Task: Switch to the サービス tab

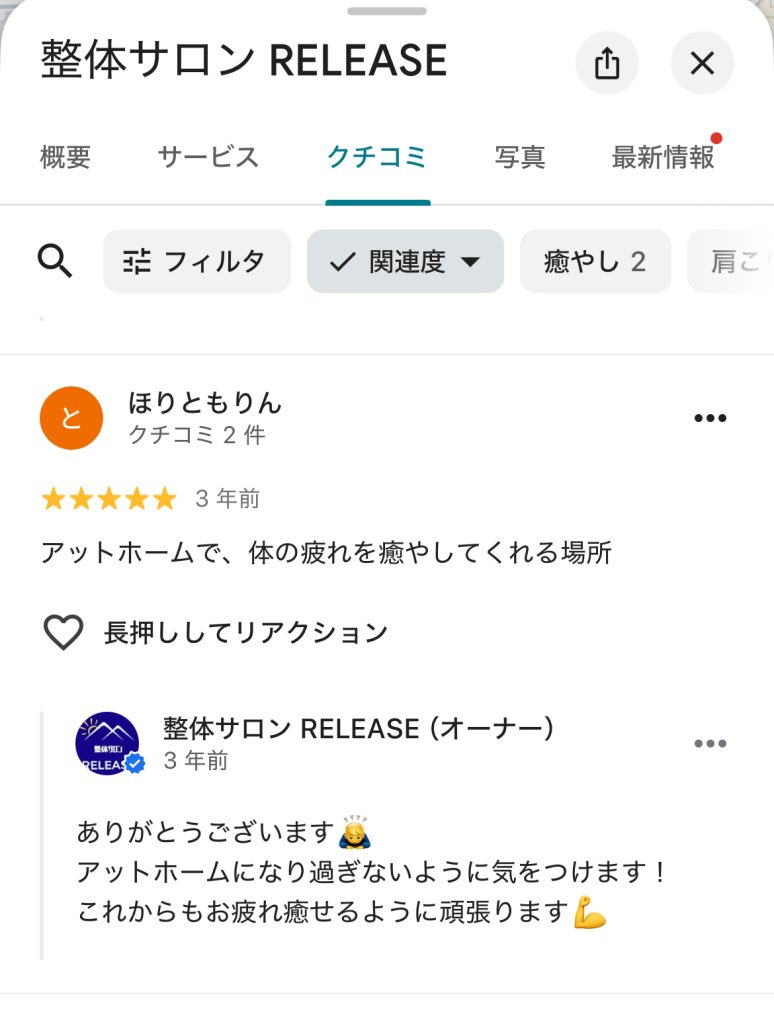Action: [208, 157]
